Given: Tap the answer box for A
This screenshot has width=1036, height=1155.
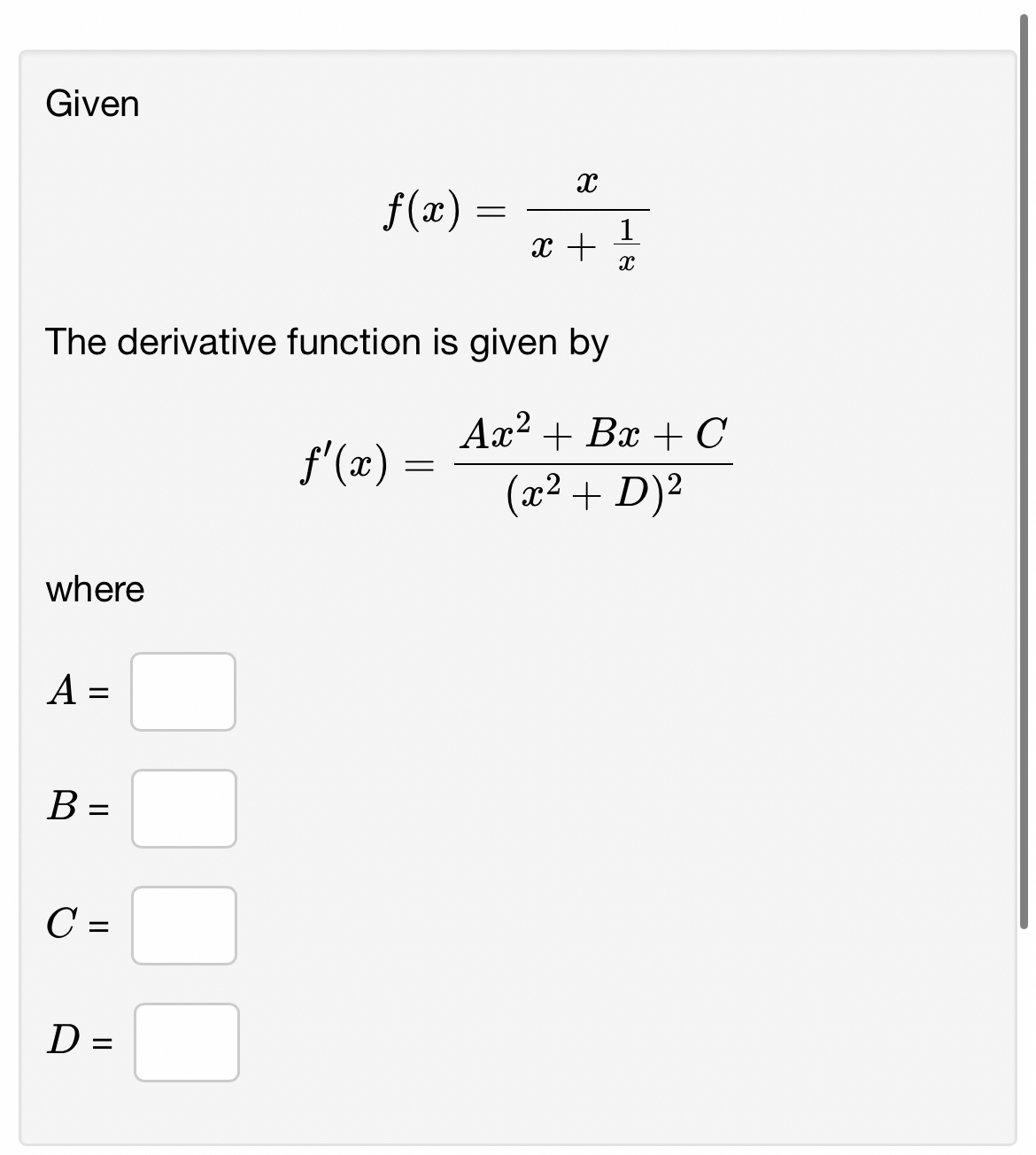Looking at the screenshot, I should coord(183,692).
